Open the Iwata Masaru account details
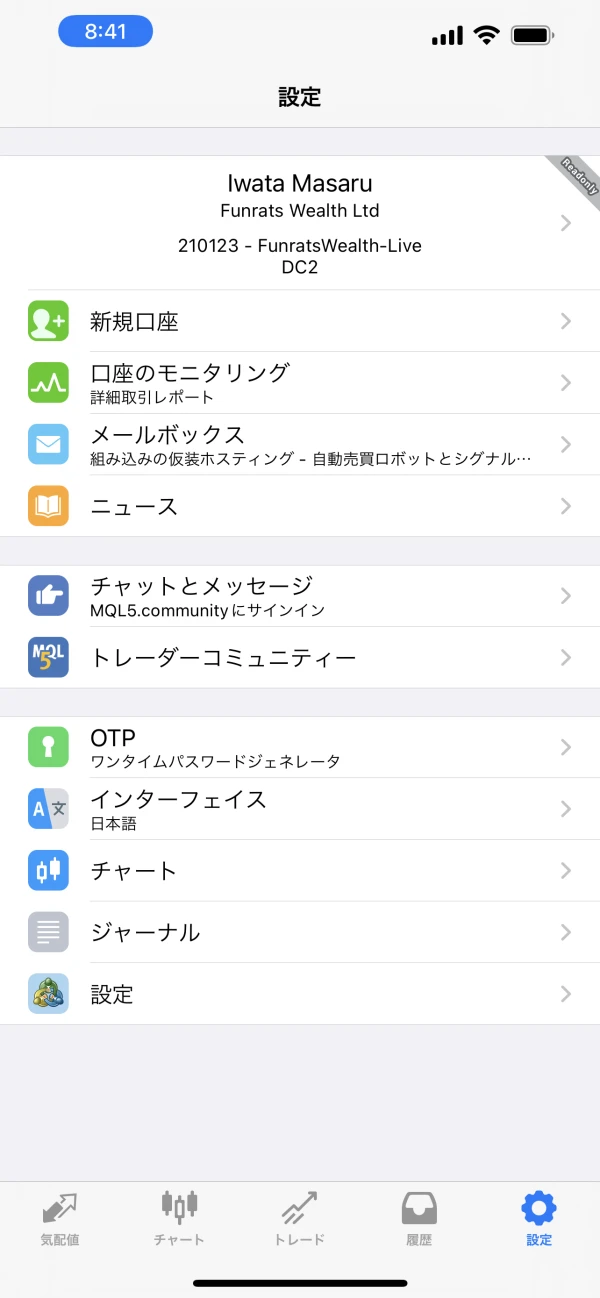Image resolution: width=600 pixels, height=1298 pixels. pyautogui.click(x=300, y=223)
